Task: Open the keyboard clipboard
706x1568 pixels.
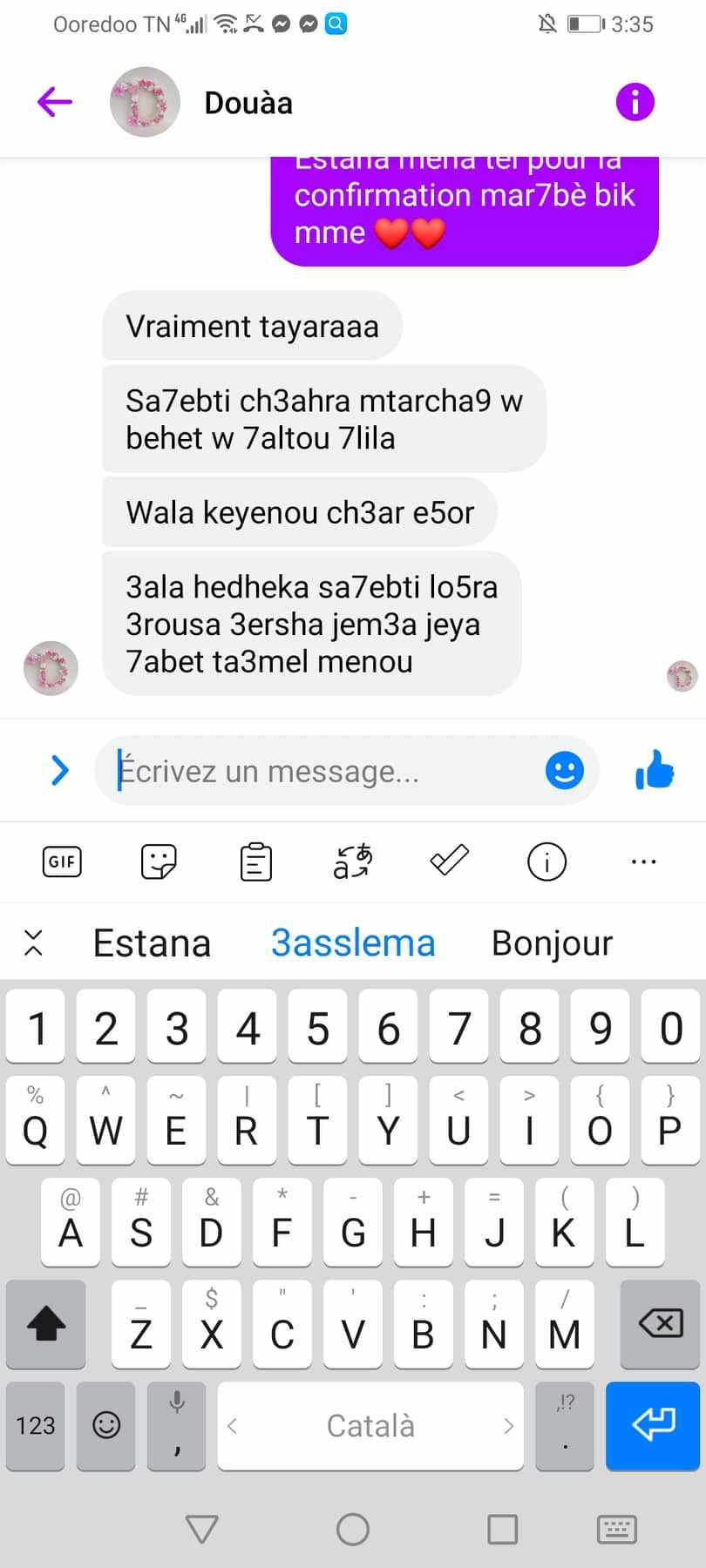Action: pyautogui.click(x=256, y=862)
